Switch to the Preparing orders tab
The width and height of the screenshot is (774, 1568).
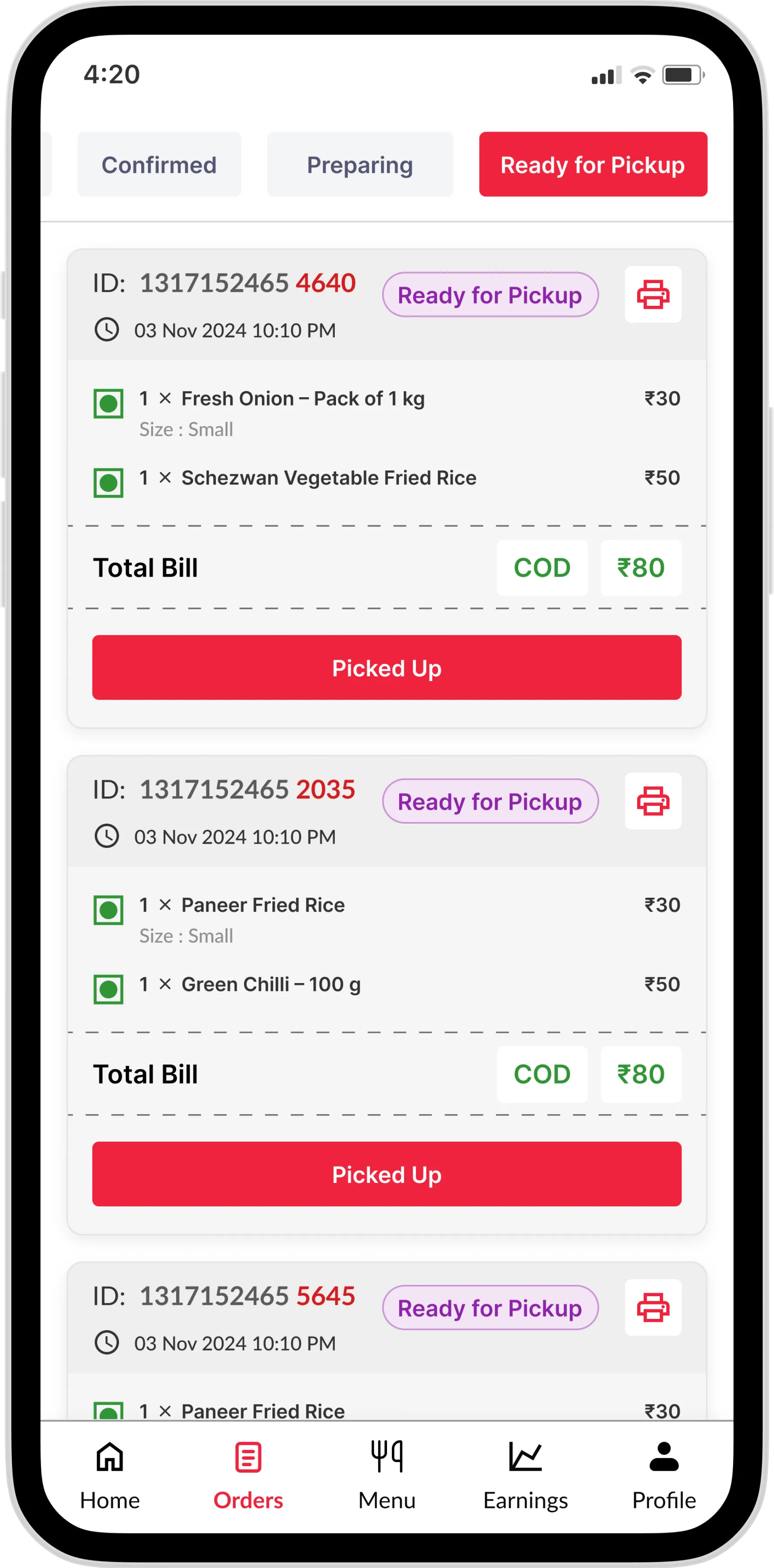(x=360, y=164)
